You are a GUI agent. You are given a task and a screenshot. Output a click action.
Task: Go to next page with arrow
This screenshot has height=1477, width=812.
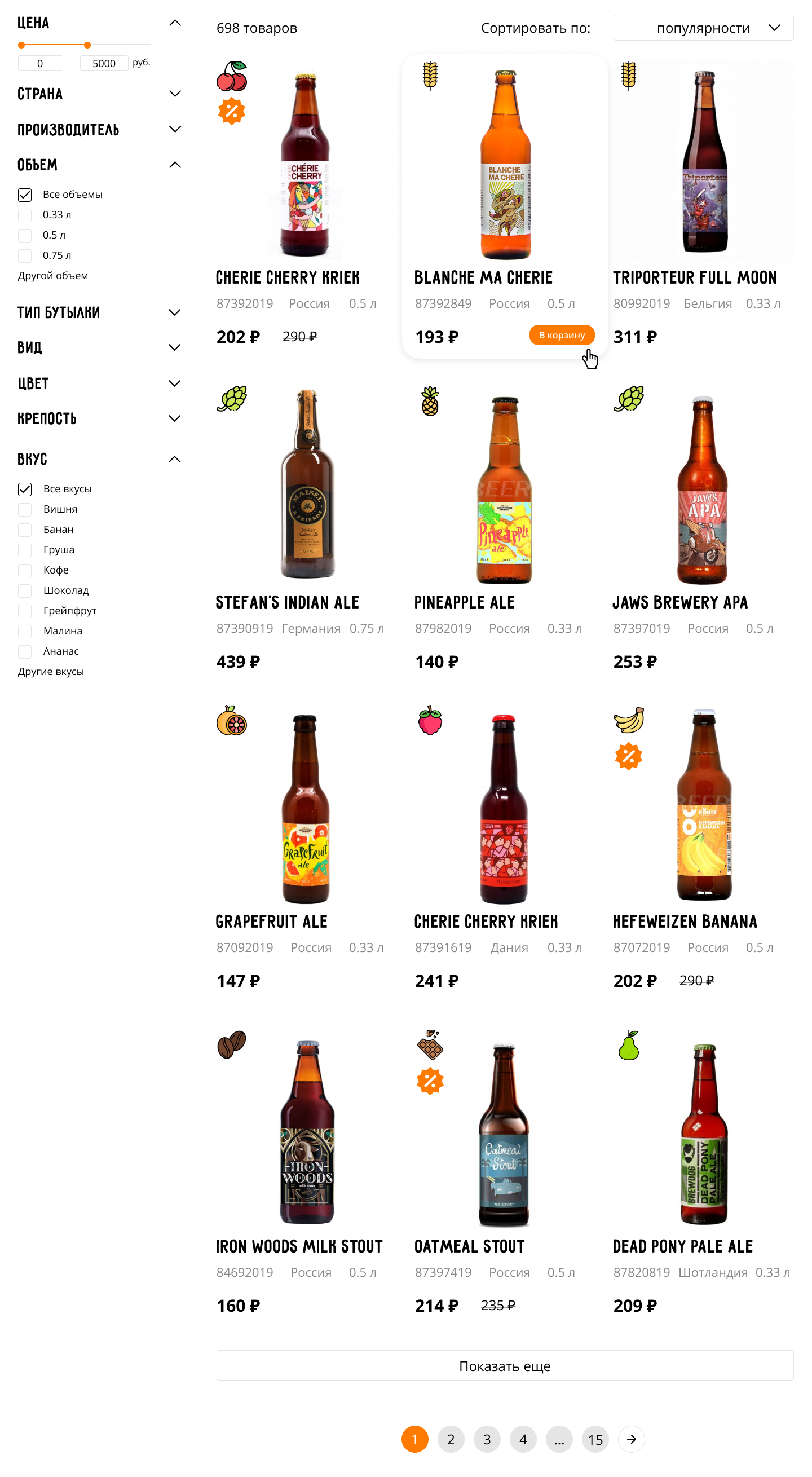pos(631,1439)
